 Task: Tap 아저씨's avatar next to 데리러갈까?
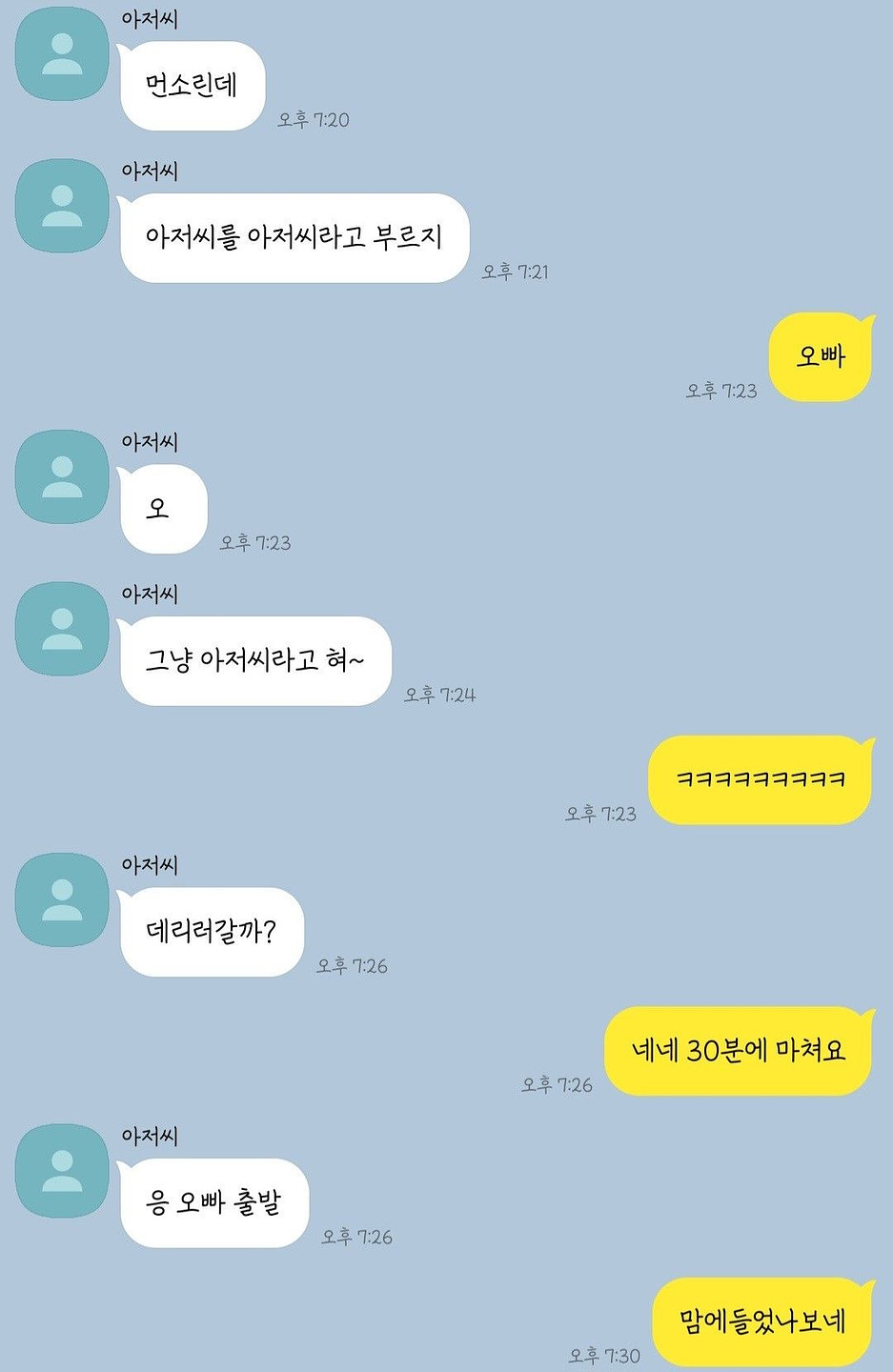(x=62, y=899)
